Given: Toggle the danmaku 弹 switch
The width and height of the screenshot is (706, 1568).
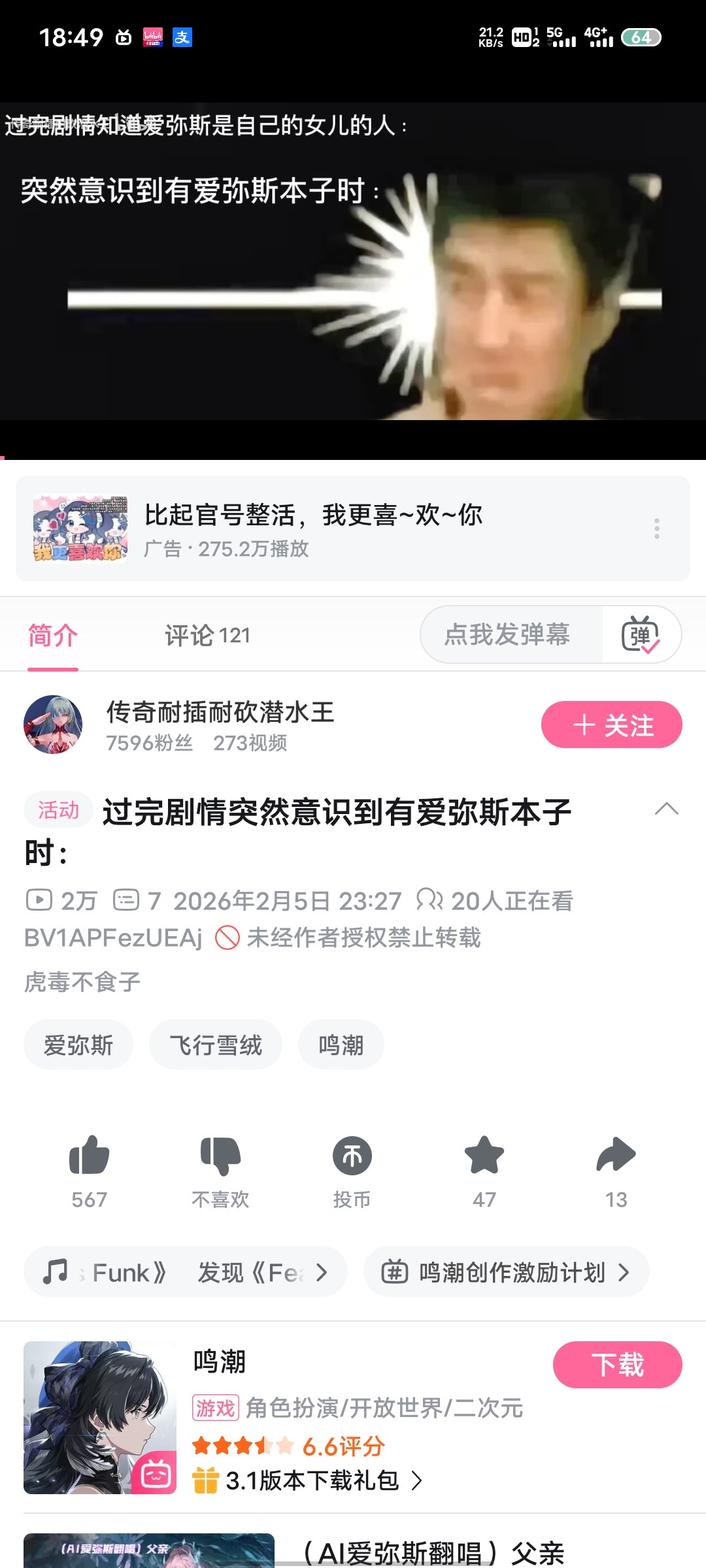Looking at the screenshot, I should [x=641, y=634].
